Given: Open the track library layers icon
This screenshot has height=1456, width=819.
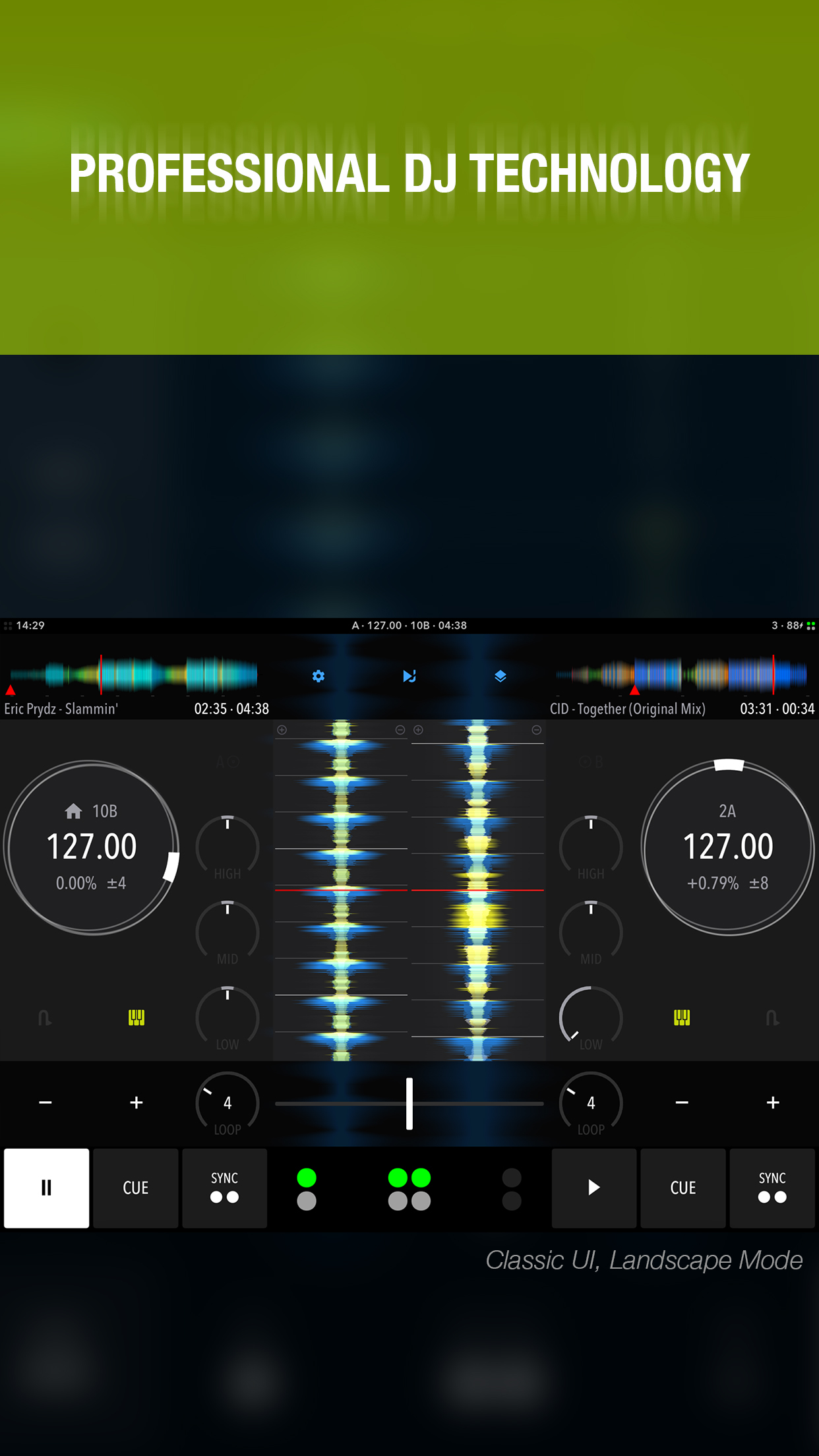Looking at the screenshot, I should point(500,677).
